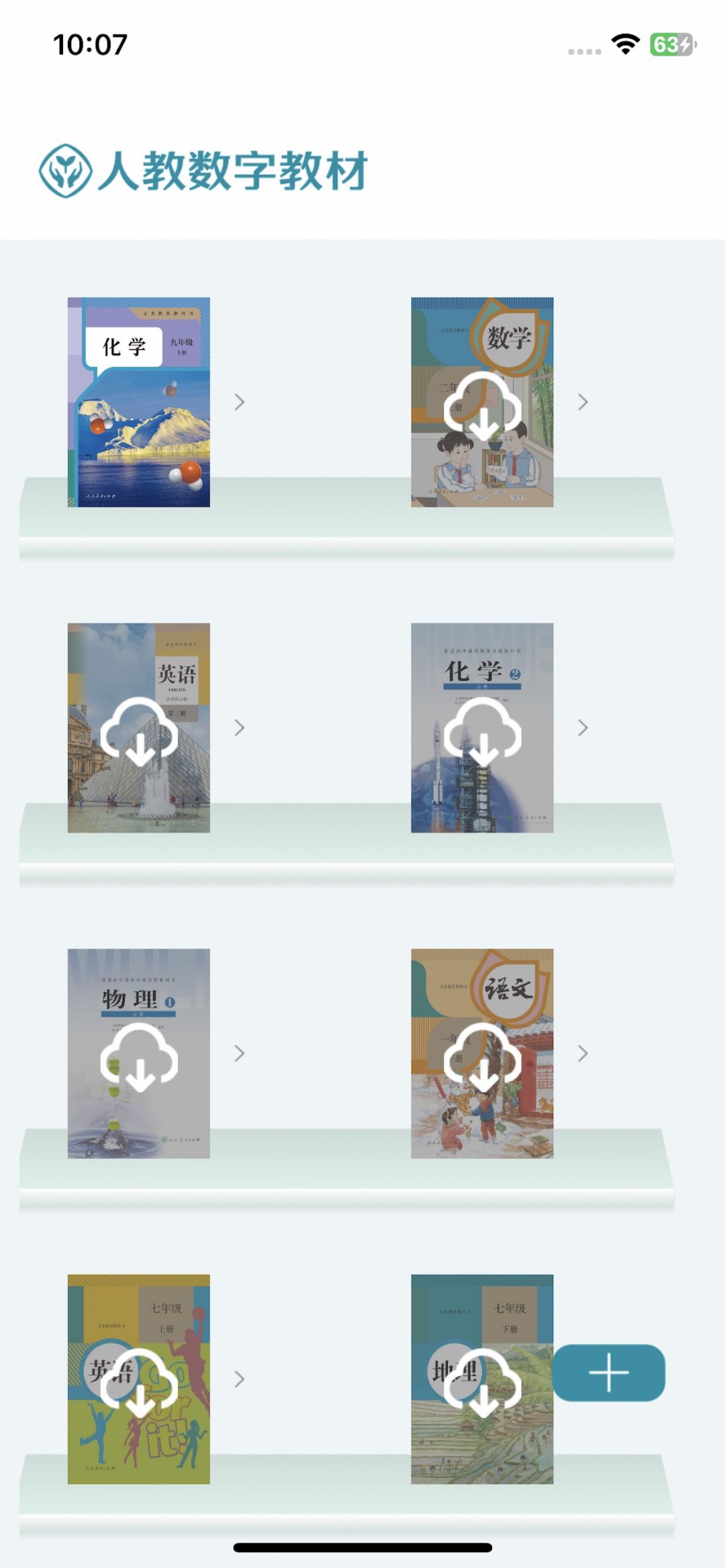
Task: Add a new textbook with the plus button
Action: [x=608, y=1373]
